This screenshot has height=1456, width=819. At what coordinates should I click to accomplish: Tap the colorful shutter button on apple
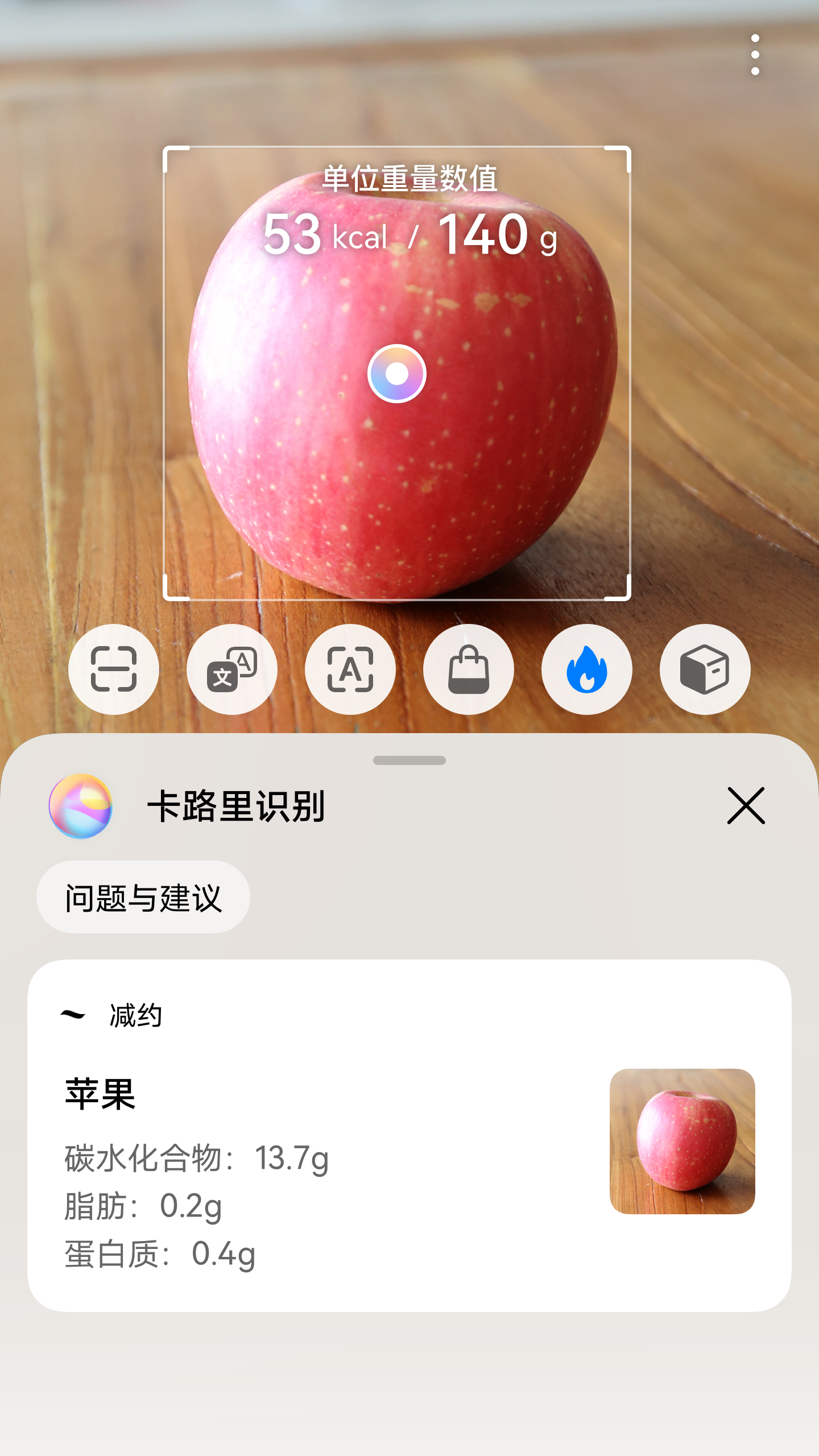[397, 374]
